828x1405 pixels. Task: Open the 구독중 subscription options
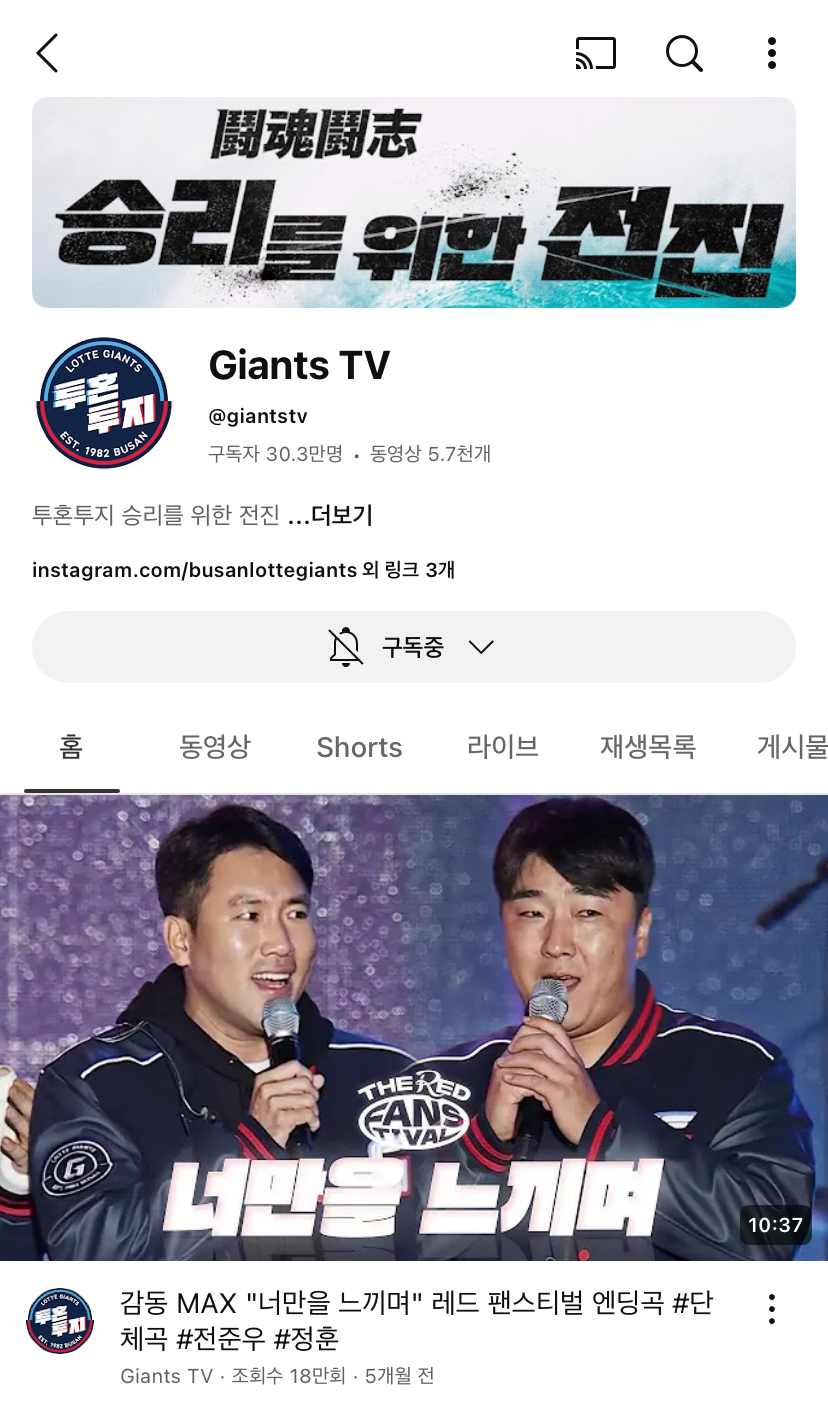click(x=413, y=647)
